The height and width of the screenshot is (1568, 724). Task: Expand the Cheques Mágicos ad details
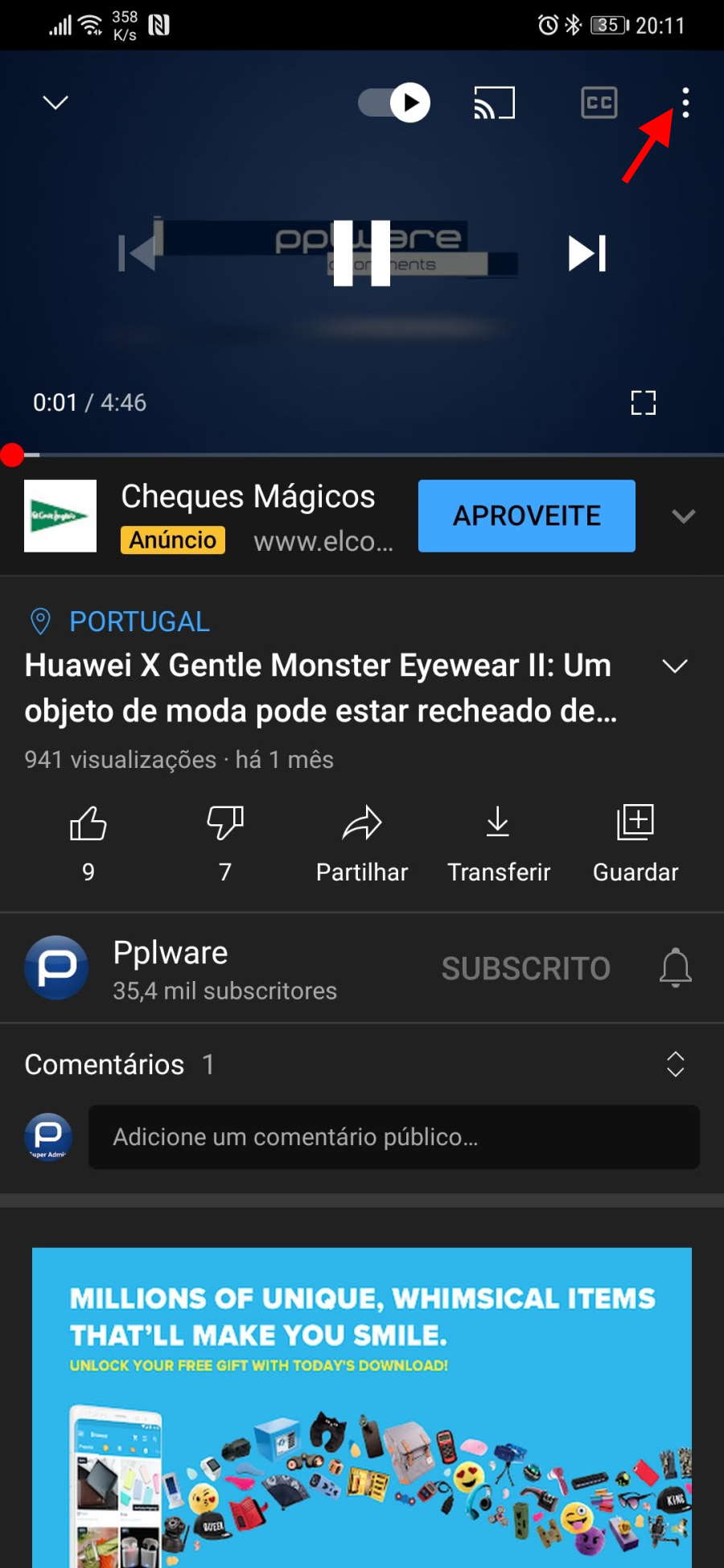point(684,516)
